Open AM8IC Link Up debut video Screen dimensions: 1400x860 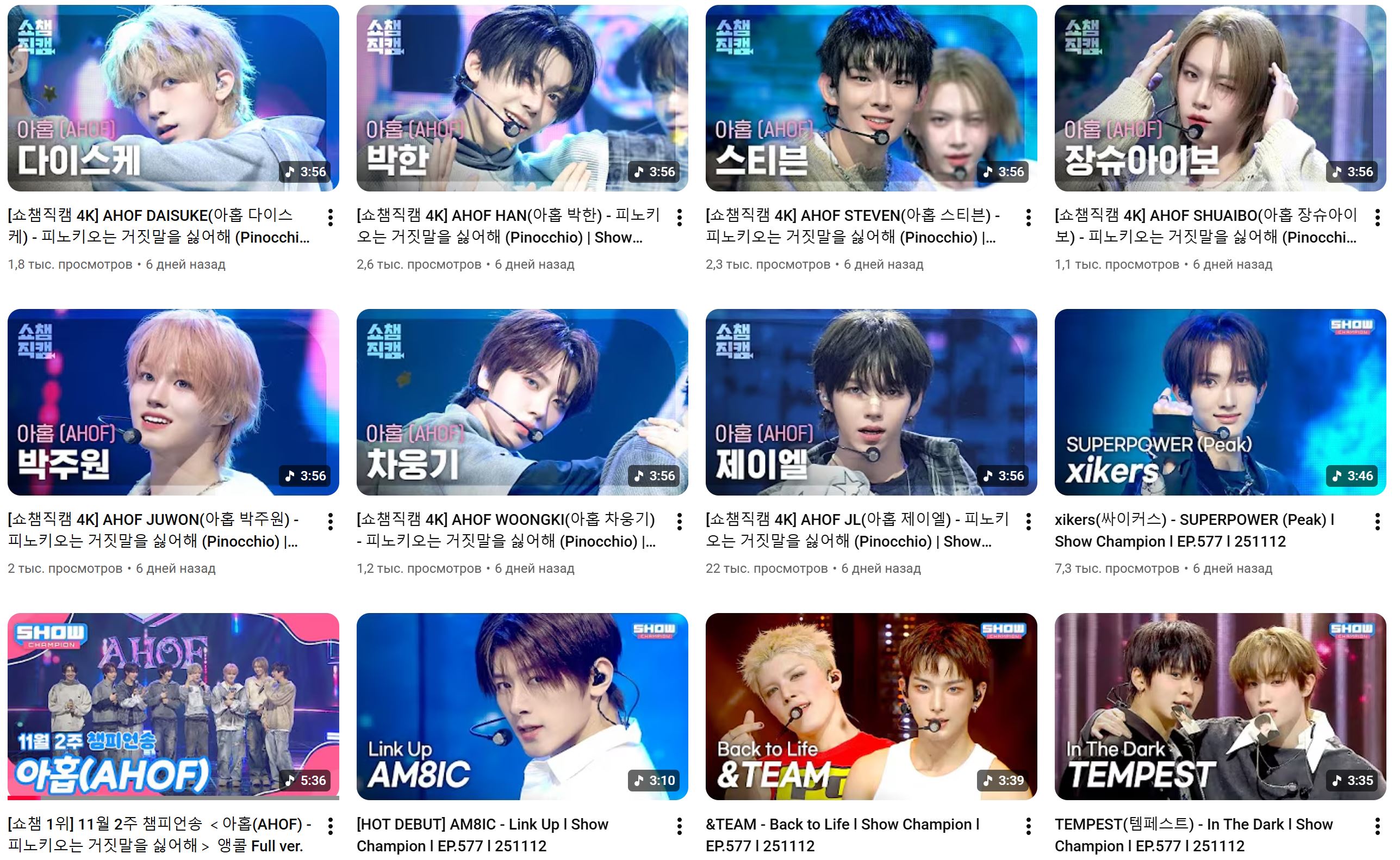522,706
